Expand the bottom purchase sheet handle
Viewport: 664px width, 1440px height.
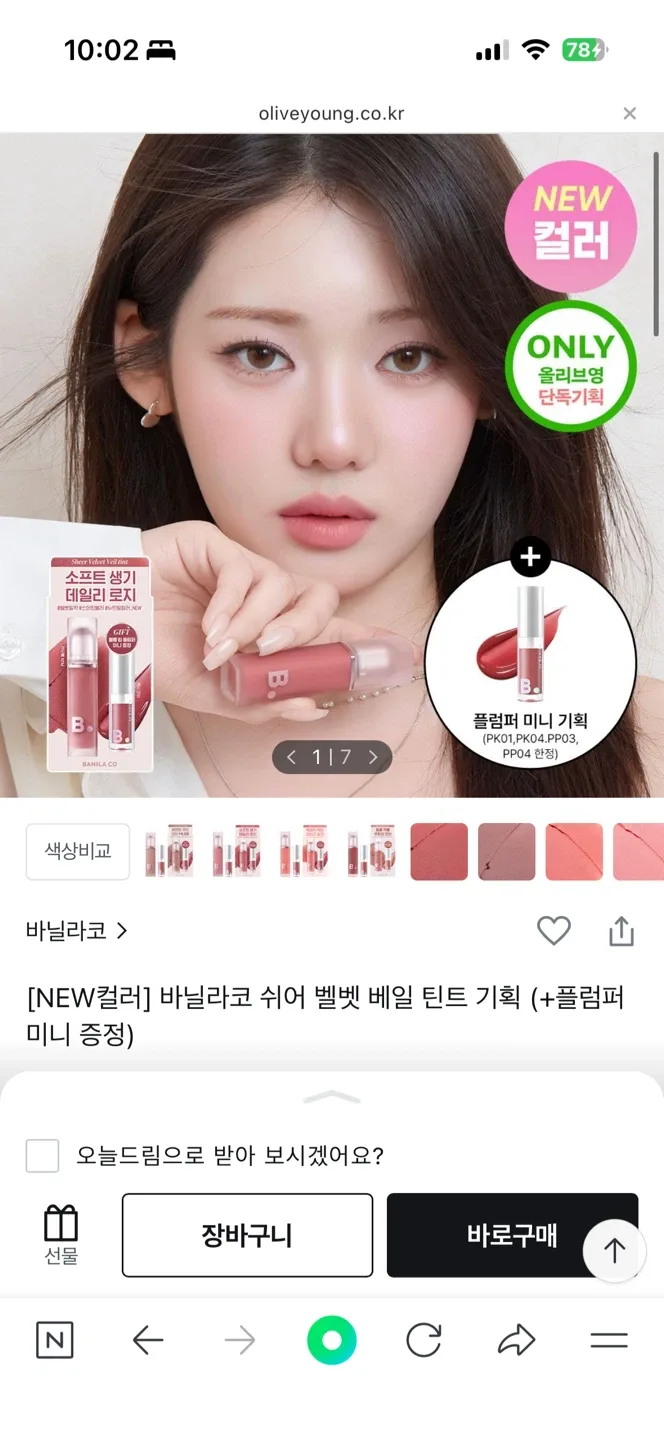(332, 1097)
